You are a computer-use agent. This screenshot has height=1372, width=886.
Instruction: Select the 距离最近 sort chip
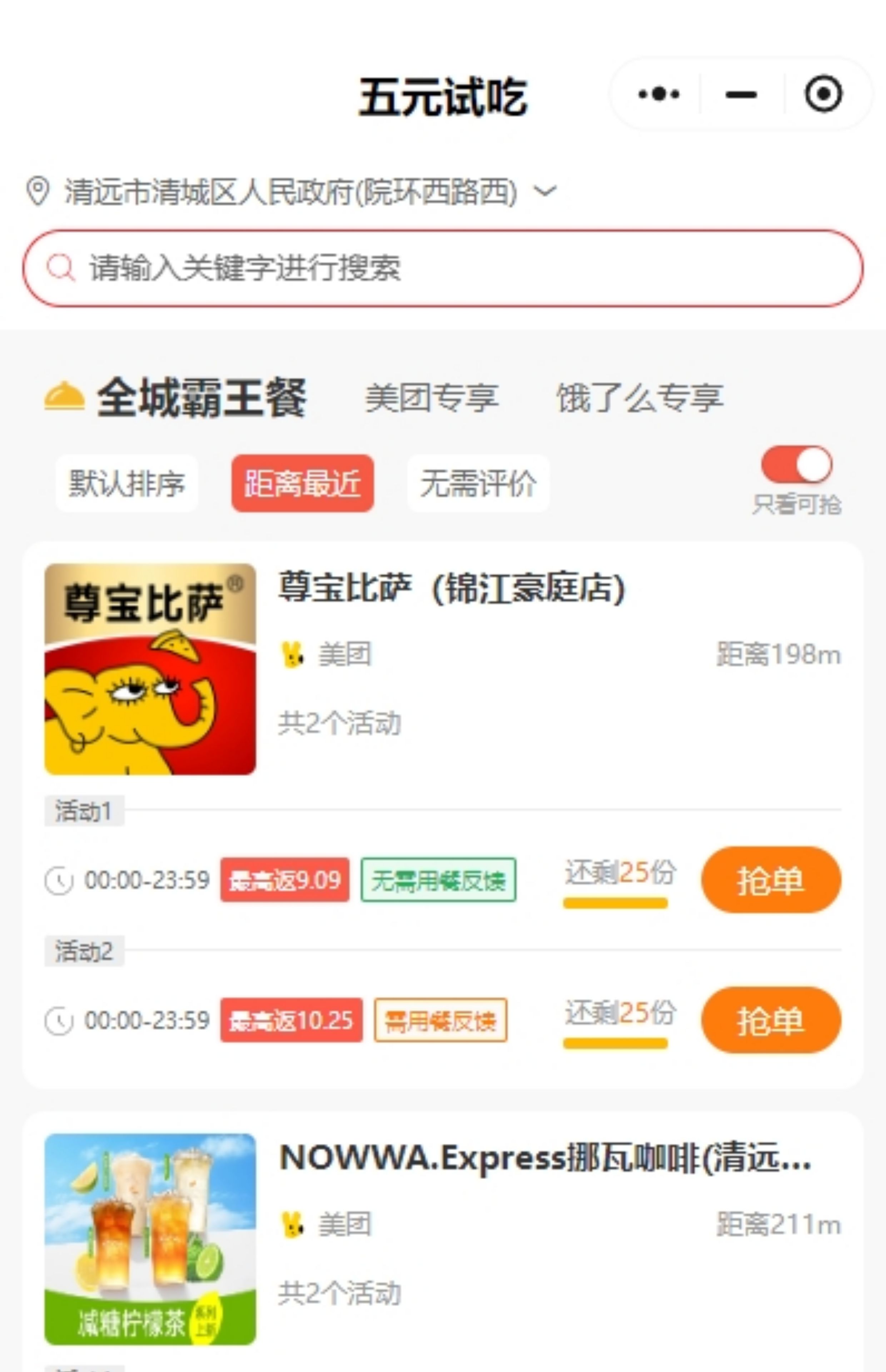click(x=303, y=483)
